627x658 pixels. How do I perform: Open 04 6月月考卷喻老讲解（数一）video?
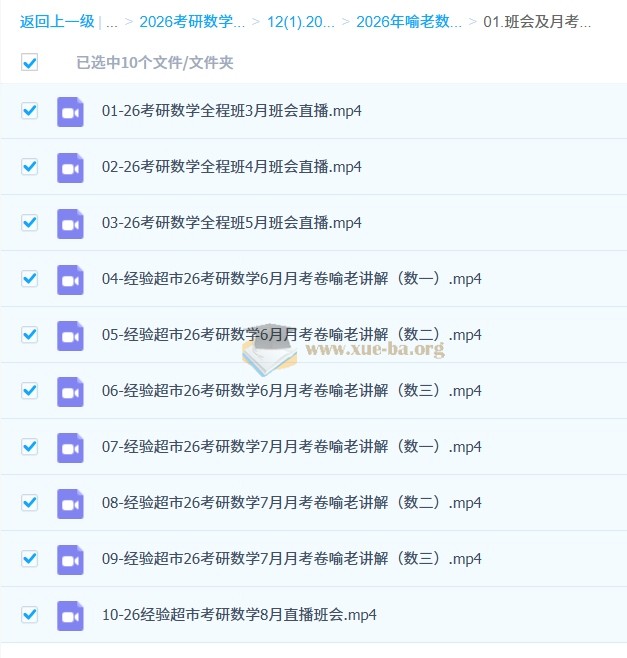291,278
